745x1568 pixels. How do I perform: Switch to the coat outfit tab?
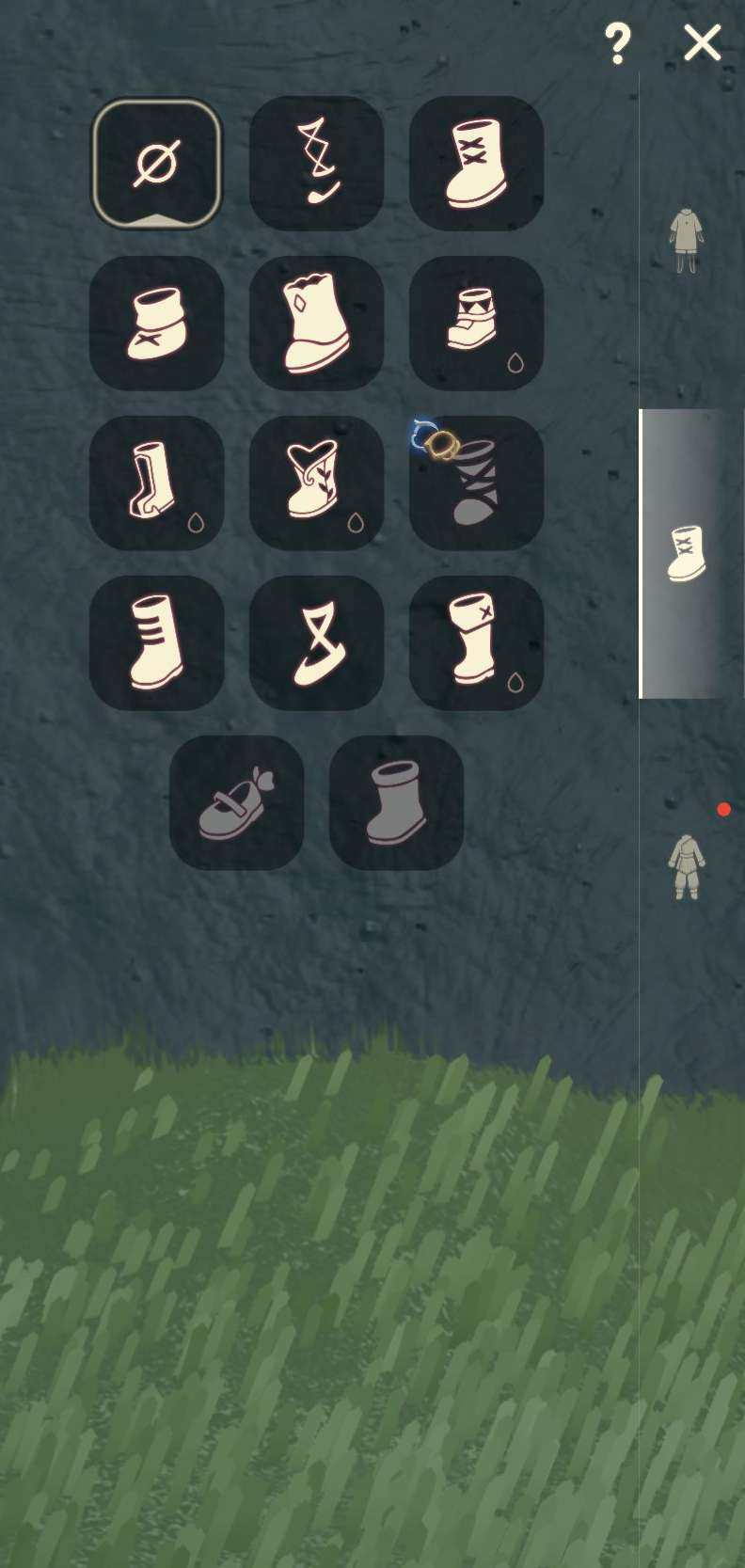click(x=687, y=241)
